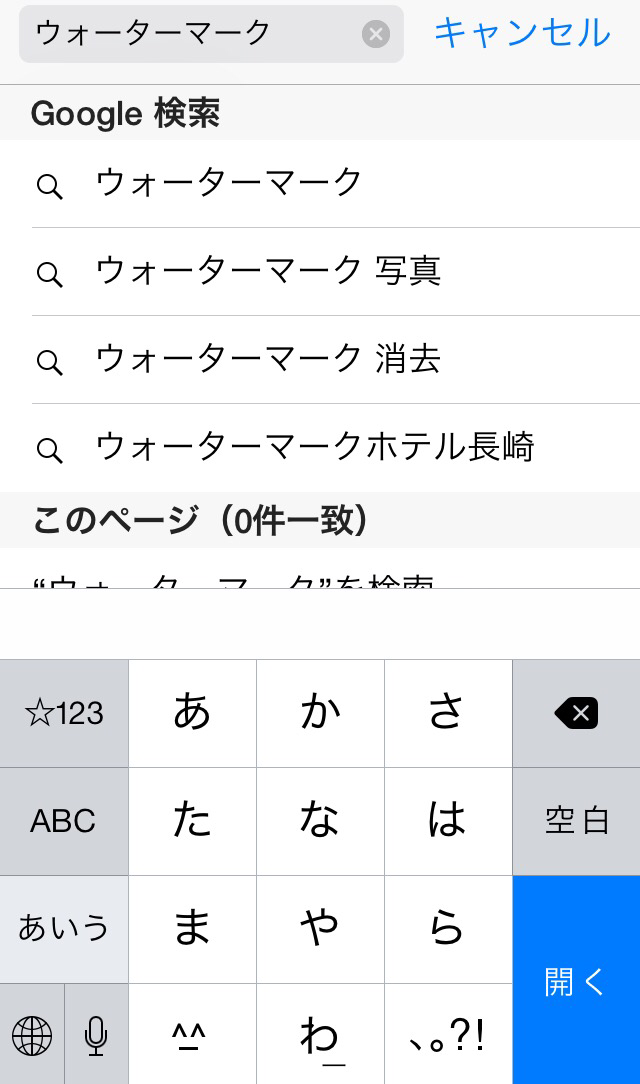
Task: Tap the ウォーターマーク search field
Action: [211, 34]
